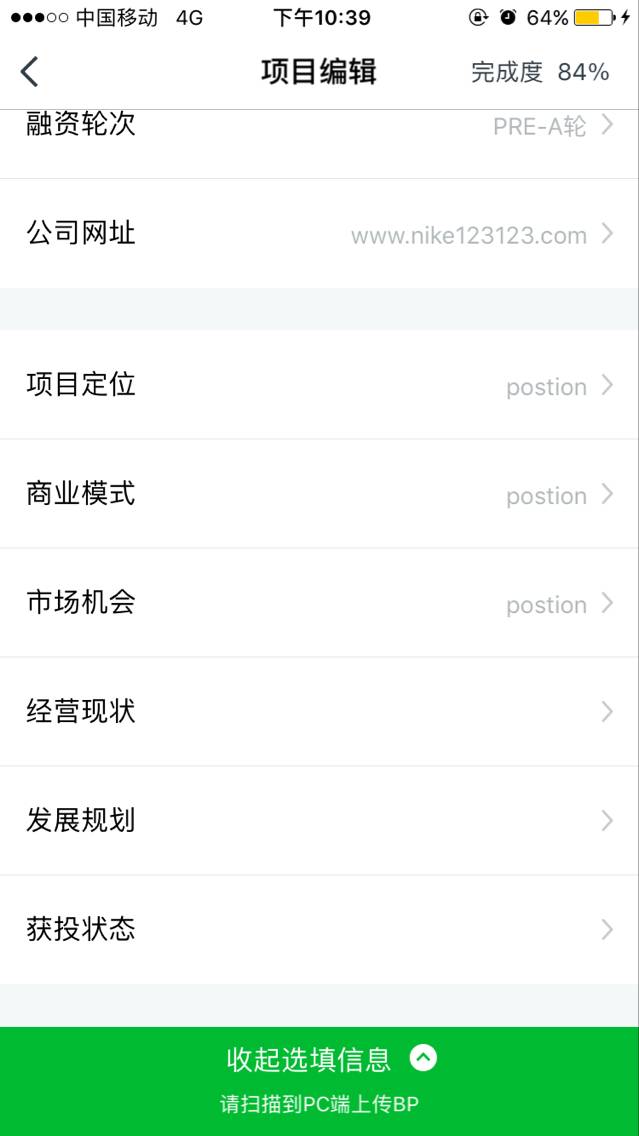Edit the 公司网址 website field
639x1136 pixels.
(x=320, y=233)
